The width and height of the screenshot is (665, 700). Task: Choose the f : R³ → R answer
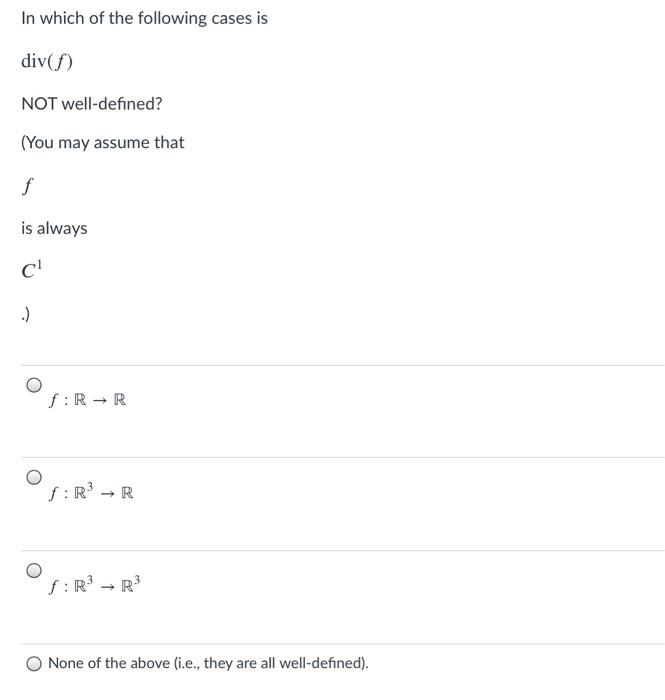pos(34,477)
